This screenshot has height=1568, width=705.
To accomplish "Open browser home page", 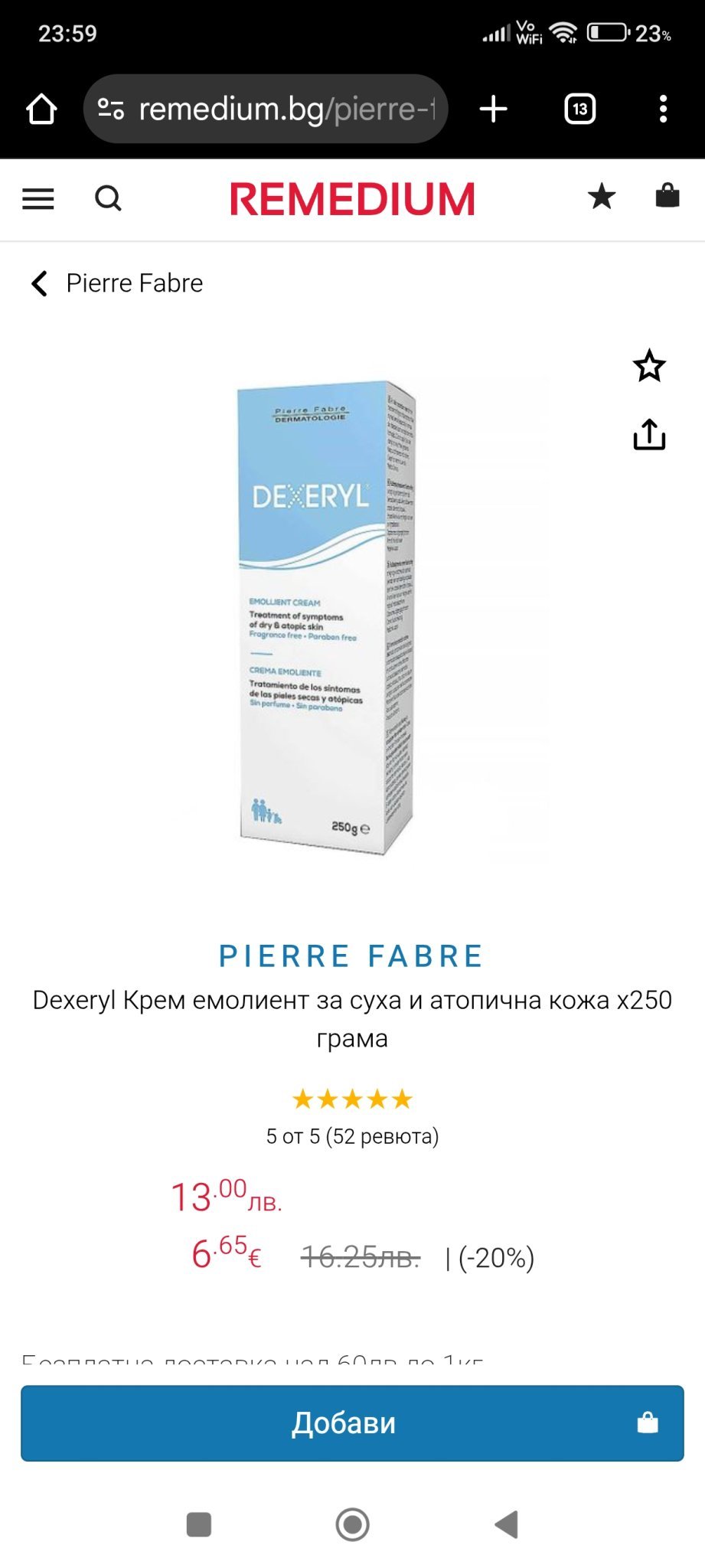I will 42,109.
